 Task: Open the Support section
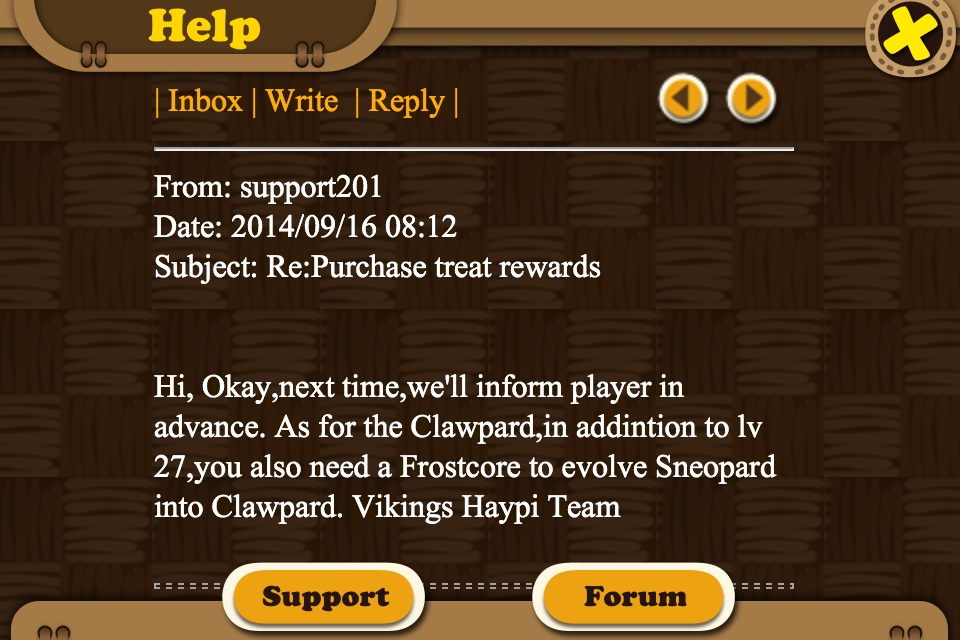325,598
